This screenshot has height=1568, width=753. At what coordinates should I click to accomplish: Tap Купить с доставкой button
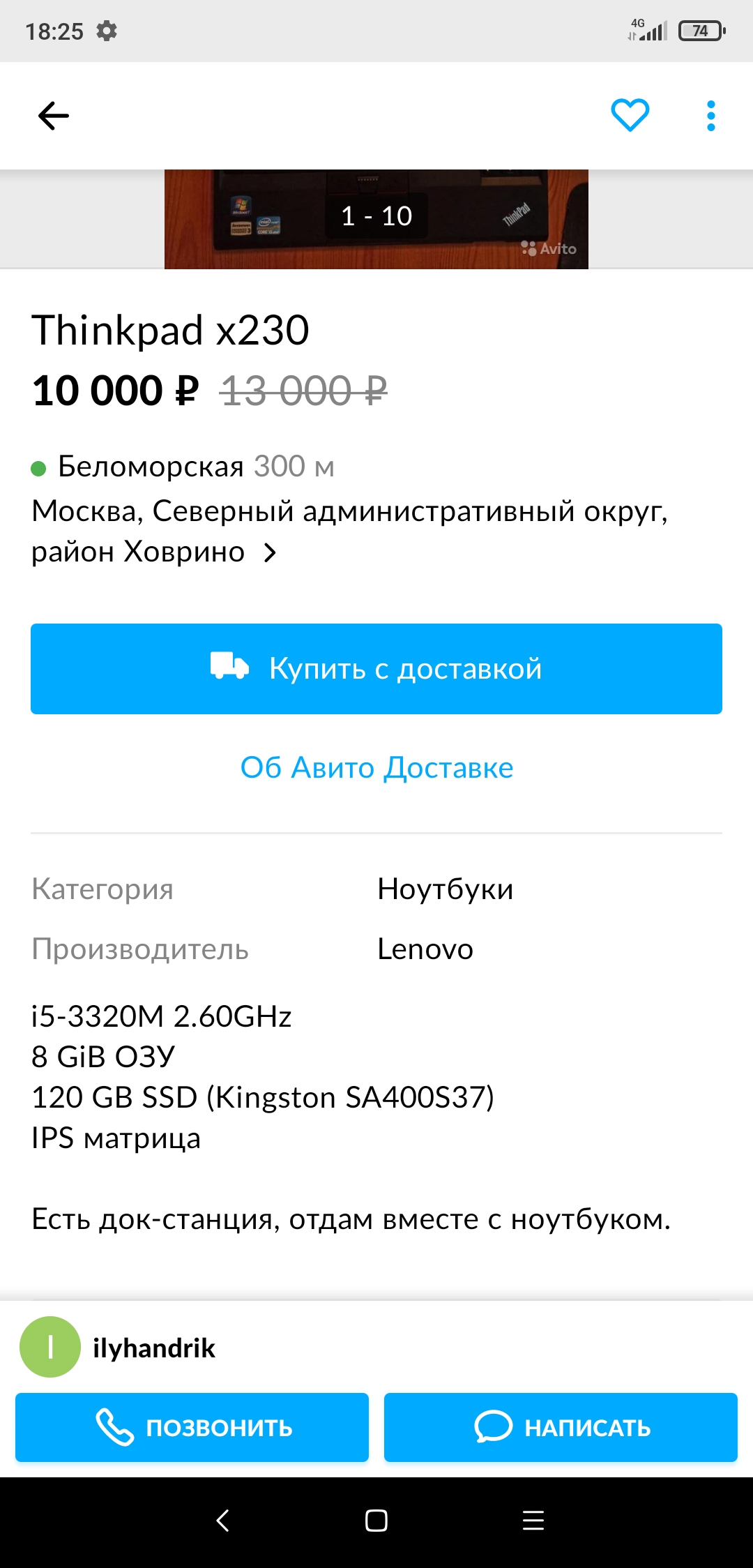tap(376, 669)
